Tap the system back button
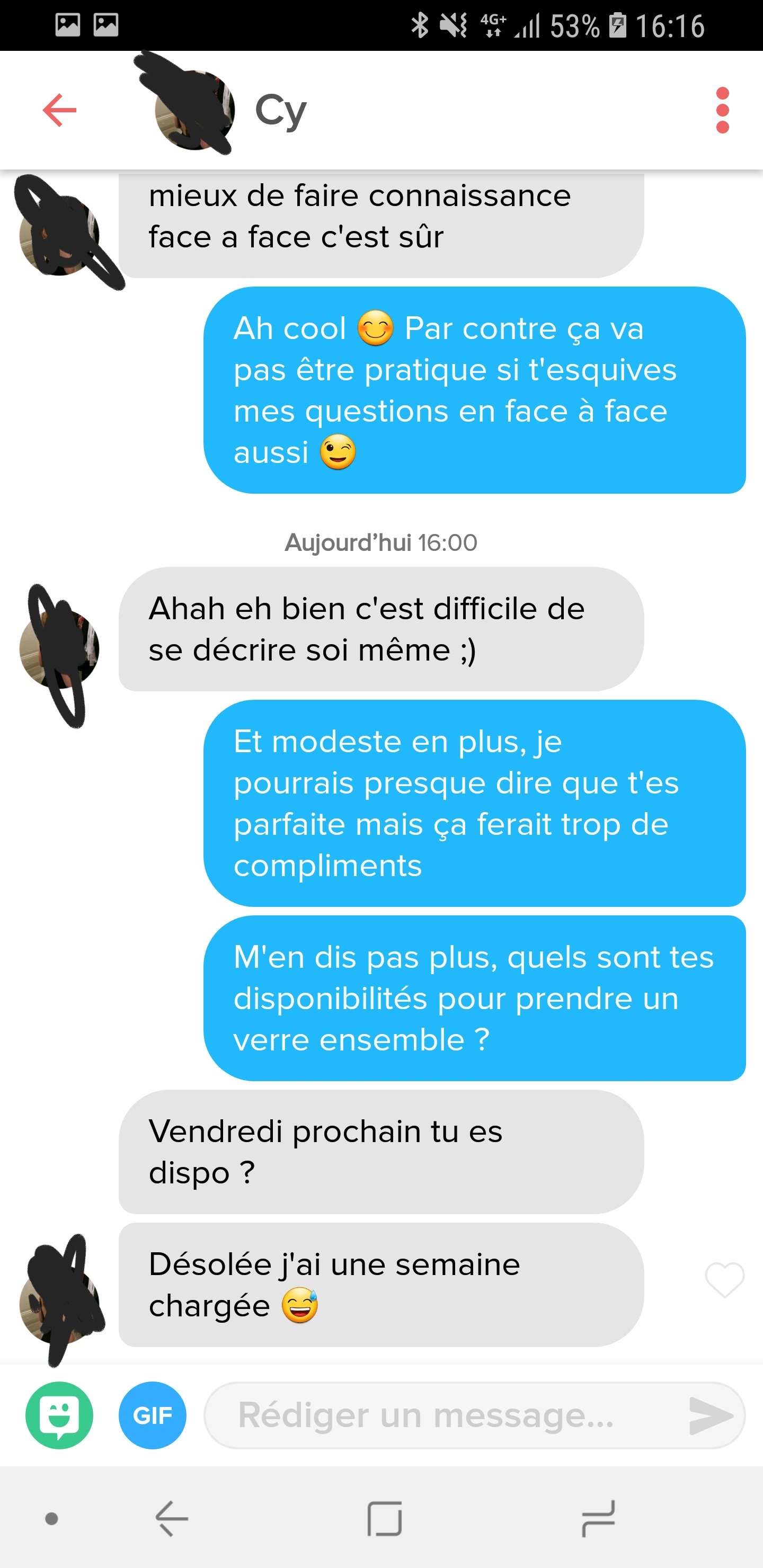Viewport: 763px width, 1568px height. 171,1519
